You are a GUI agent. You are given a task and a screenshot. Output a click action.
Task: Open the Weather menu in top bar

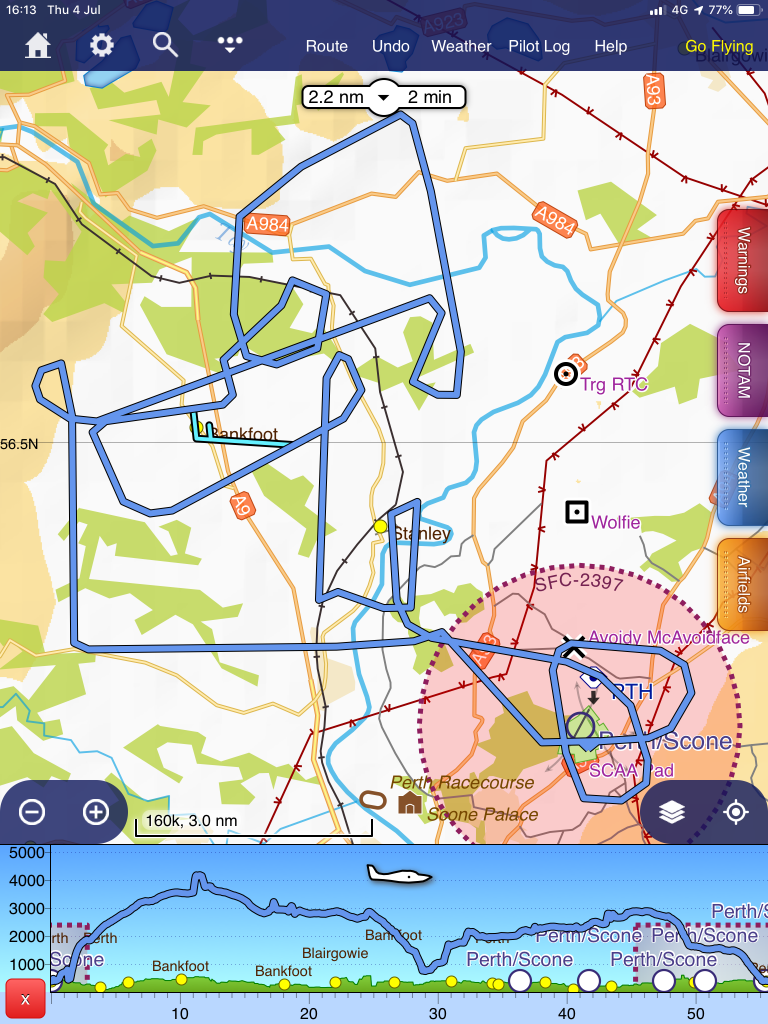pos(461,47)
